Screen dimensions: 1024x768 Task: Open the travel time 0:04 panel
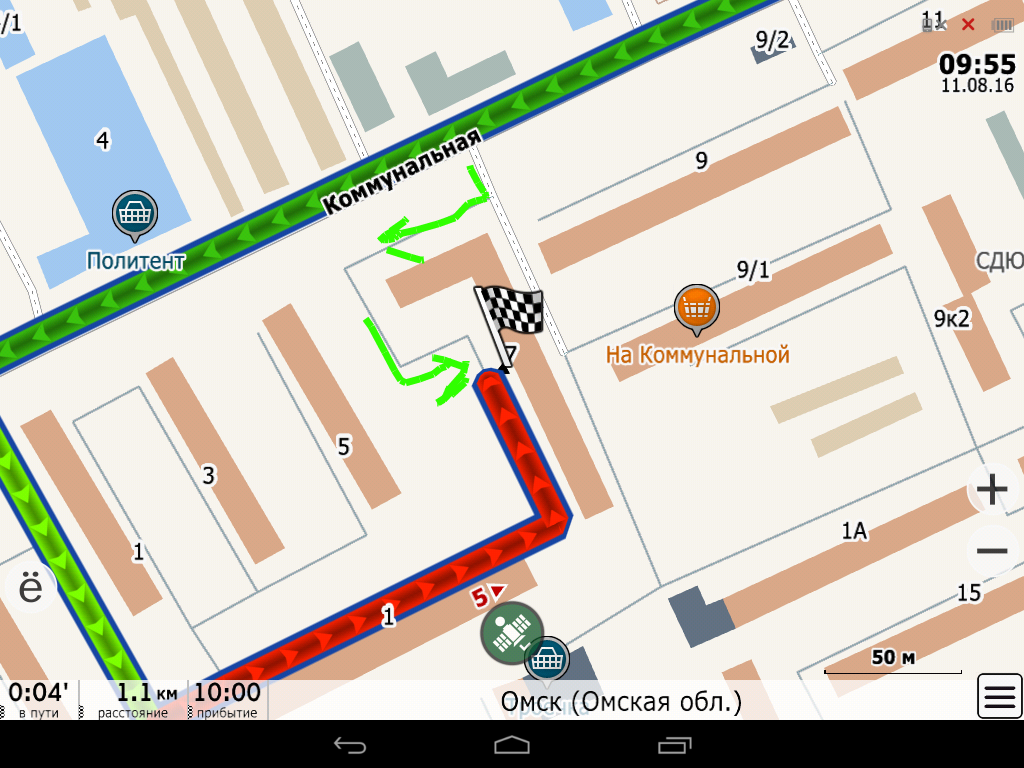point(39,699)
